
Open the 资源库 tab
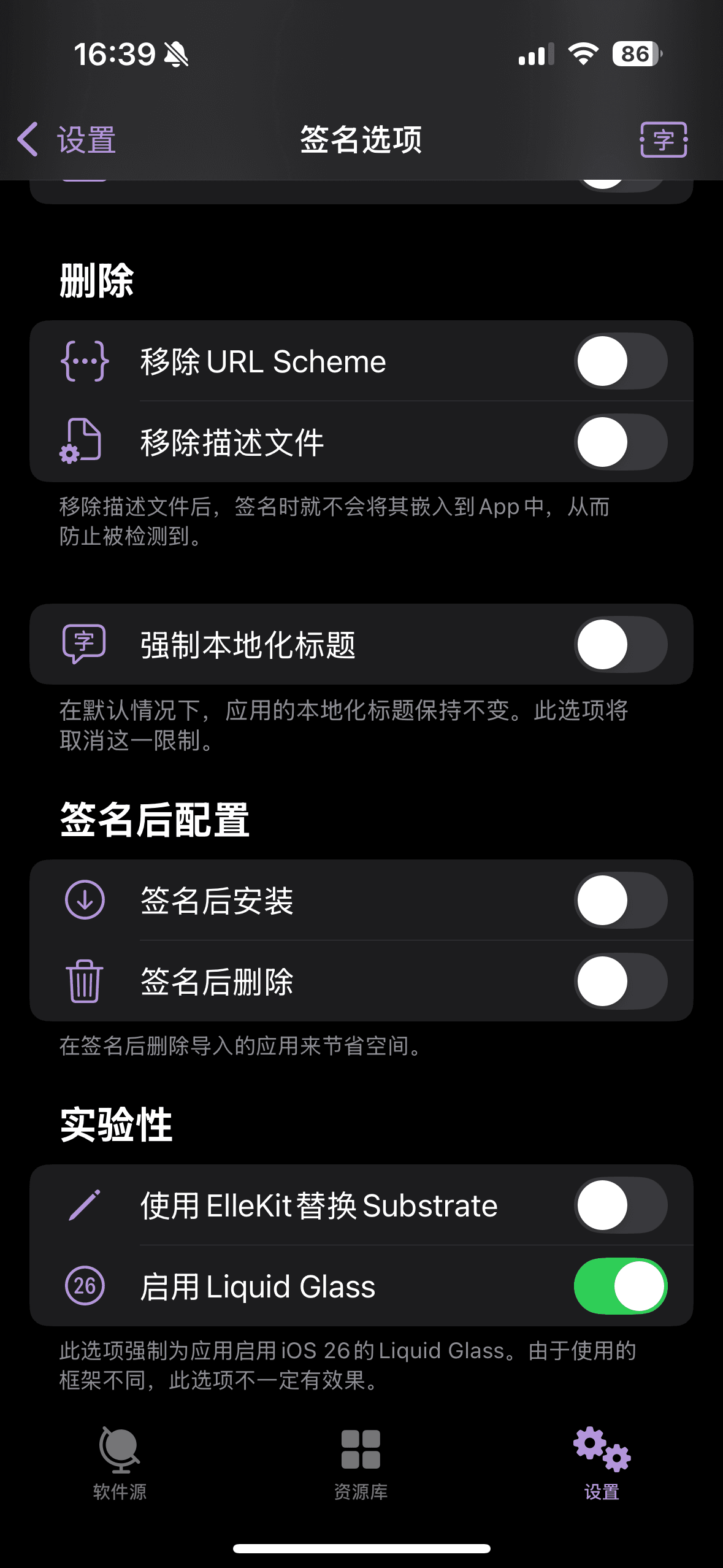[x=361, y=1463]
